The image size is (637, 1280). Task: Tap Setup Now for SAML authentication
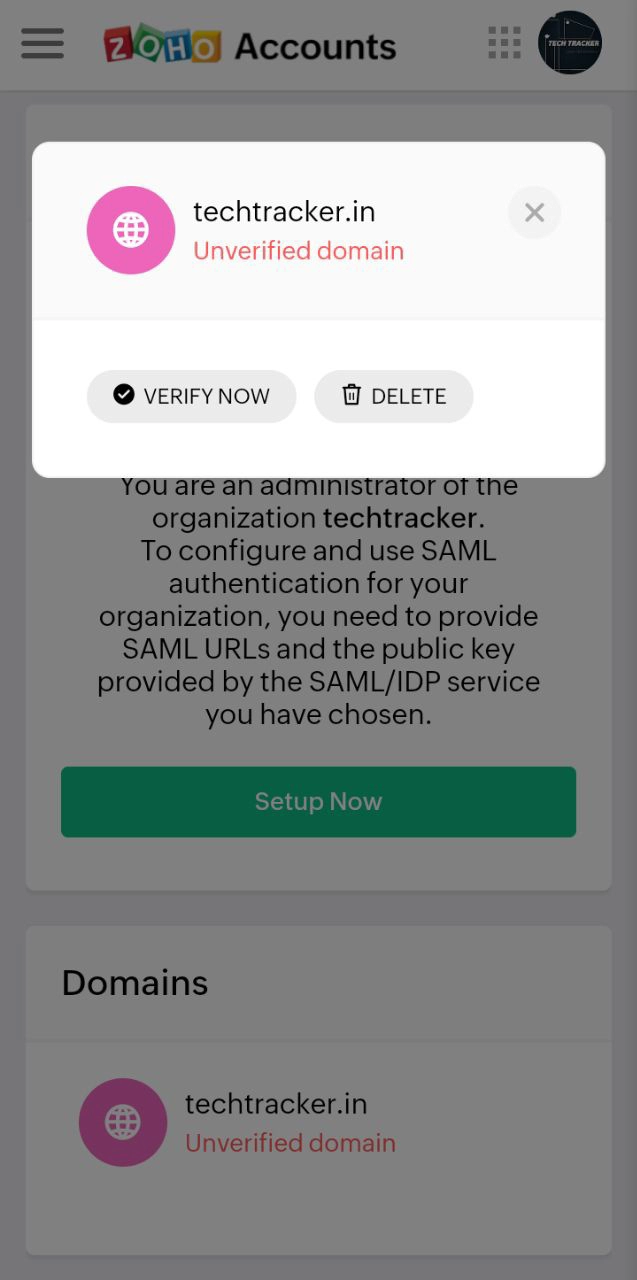pyautogui.click(x=318, y=801)
